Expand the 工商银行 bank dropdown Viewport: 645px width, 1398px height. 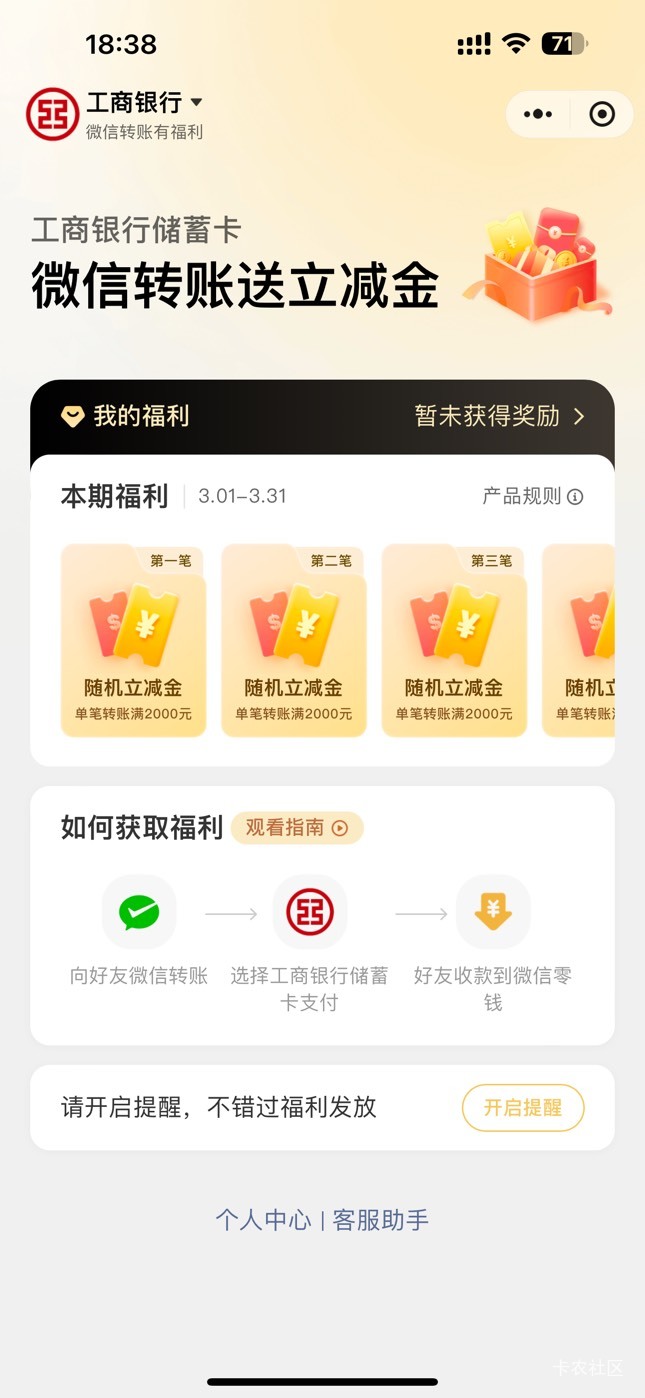[x=196, y=102]
